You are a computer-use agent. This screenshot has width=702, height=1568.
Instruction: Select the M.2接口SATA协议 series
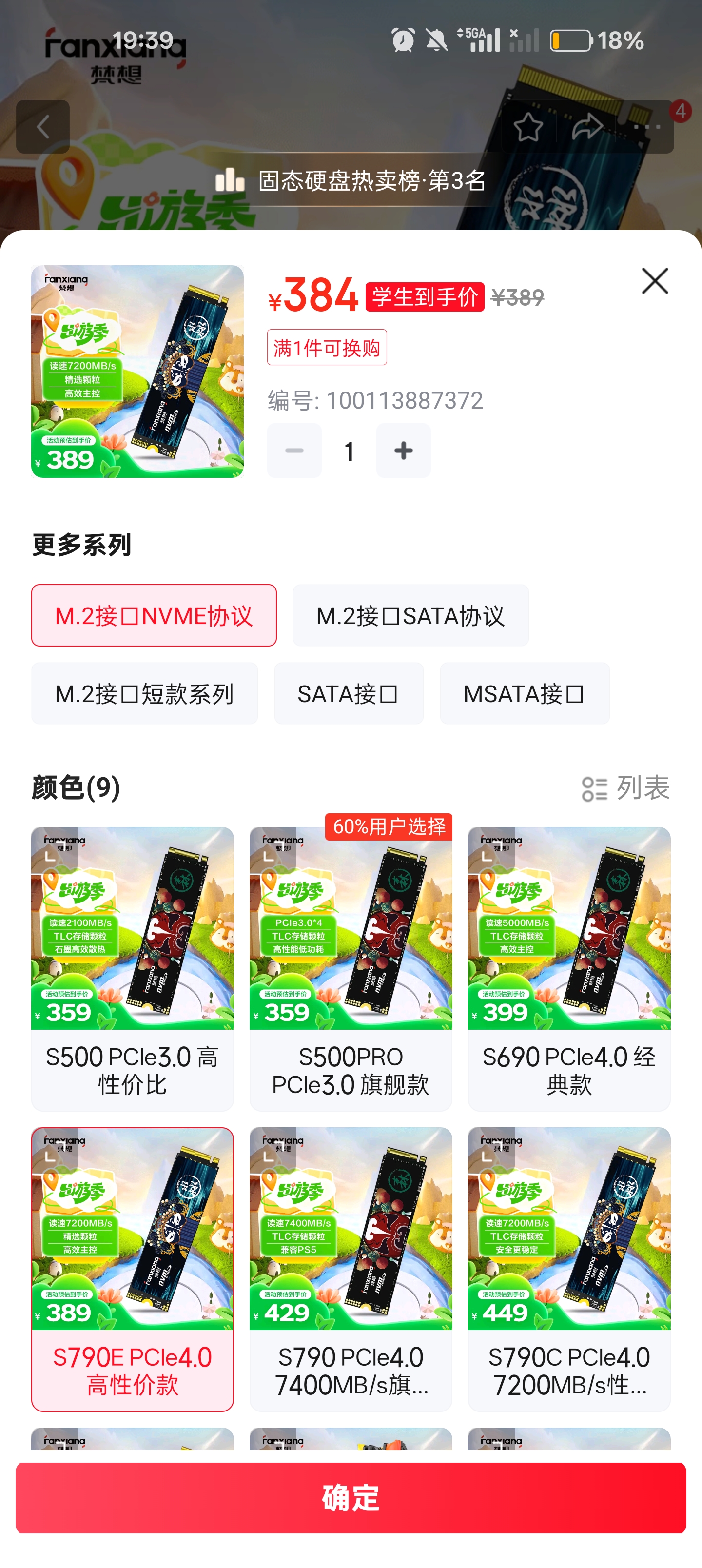(x=410, y=615)
